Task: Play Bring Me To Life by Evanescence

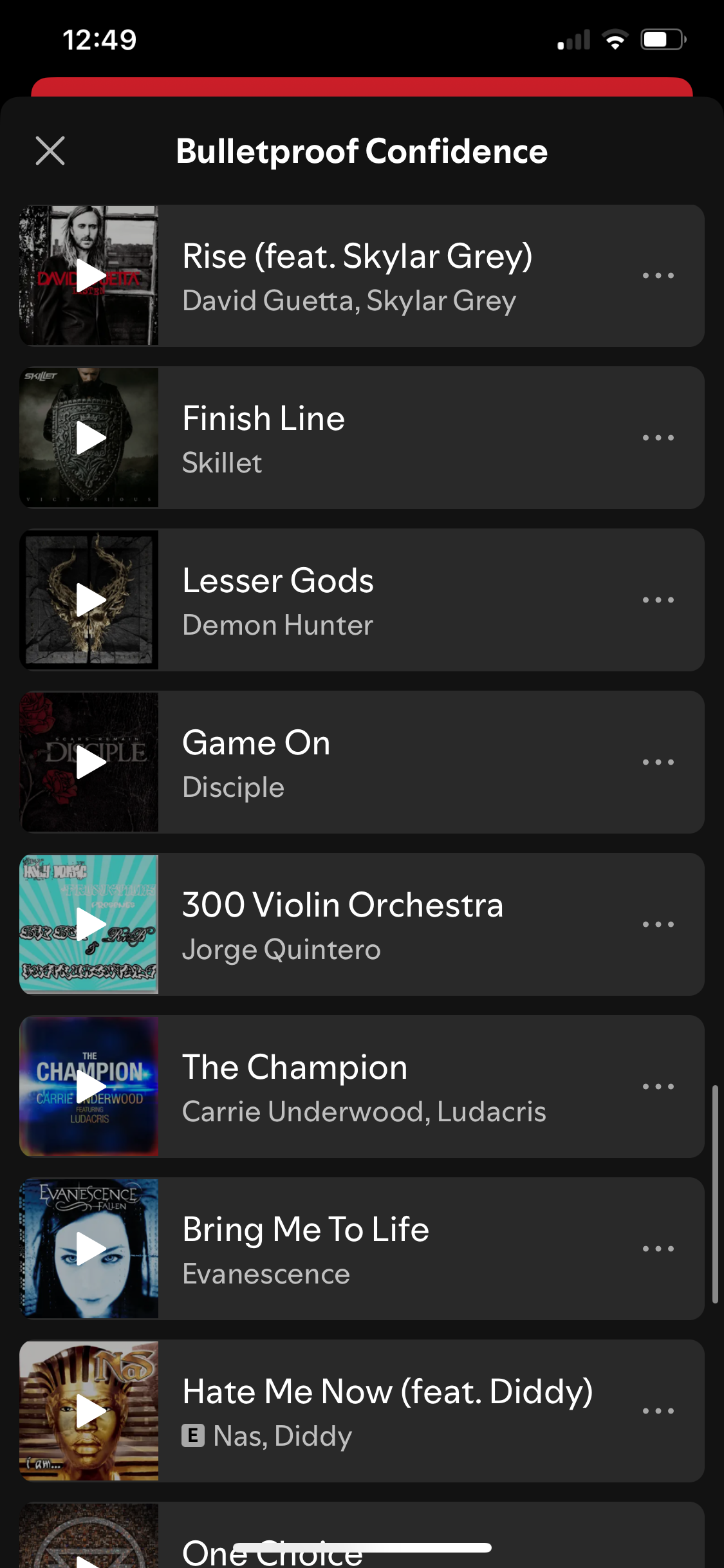Action: [90, 1249]
